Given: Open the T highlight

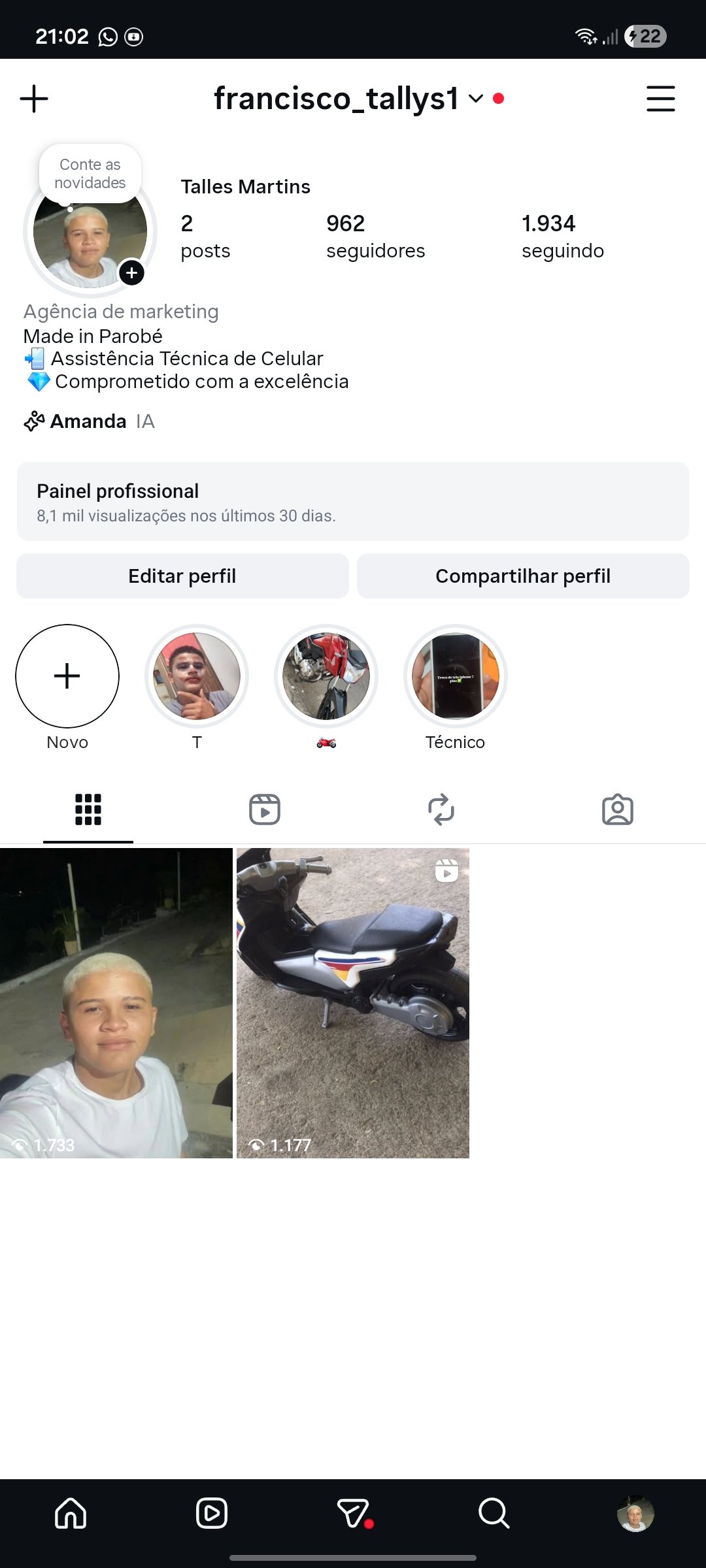Looking at the screenshot, I should 197,676.
